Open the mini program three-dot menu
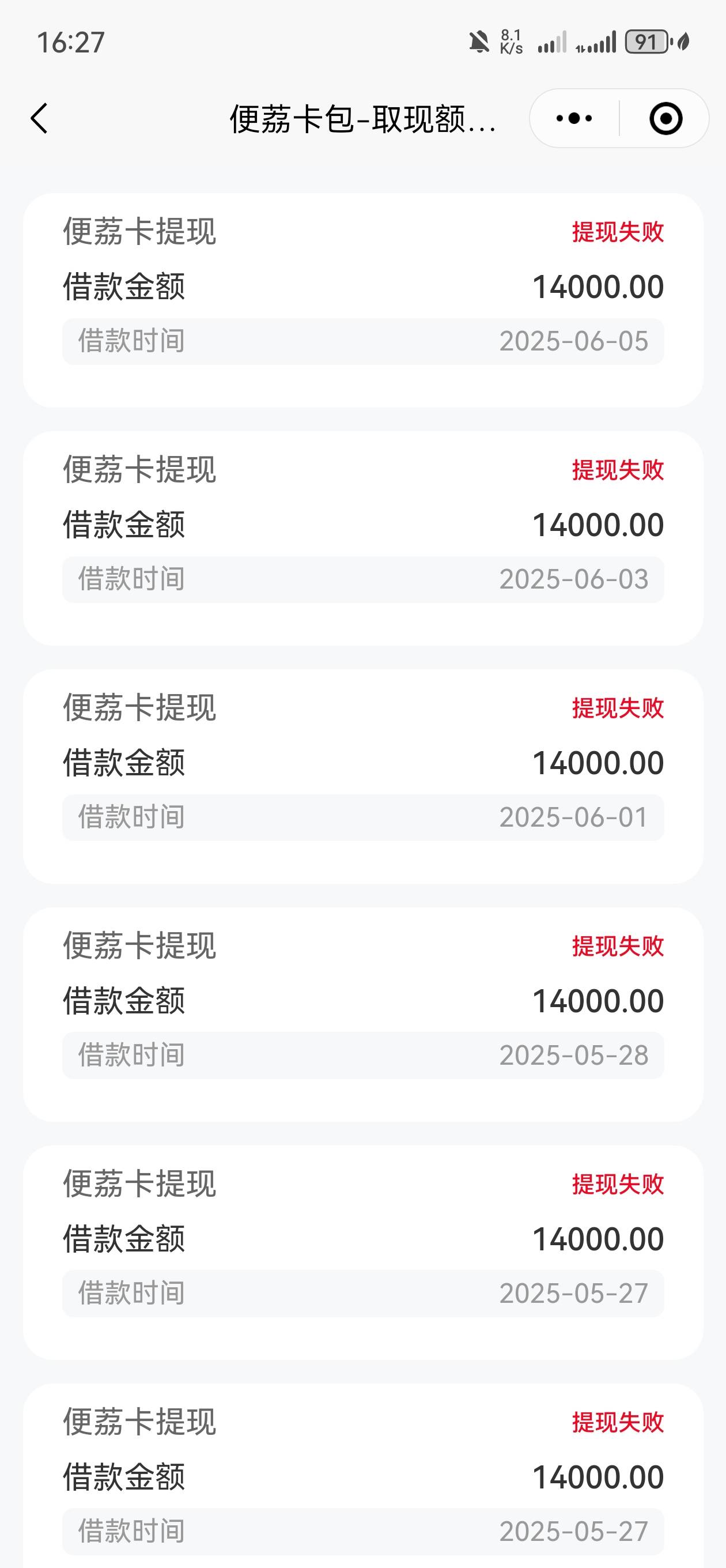726x1568 pixels. point(574,118)
